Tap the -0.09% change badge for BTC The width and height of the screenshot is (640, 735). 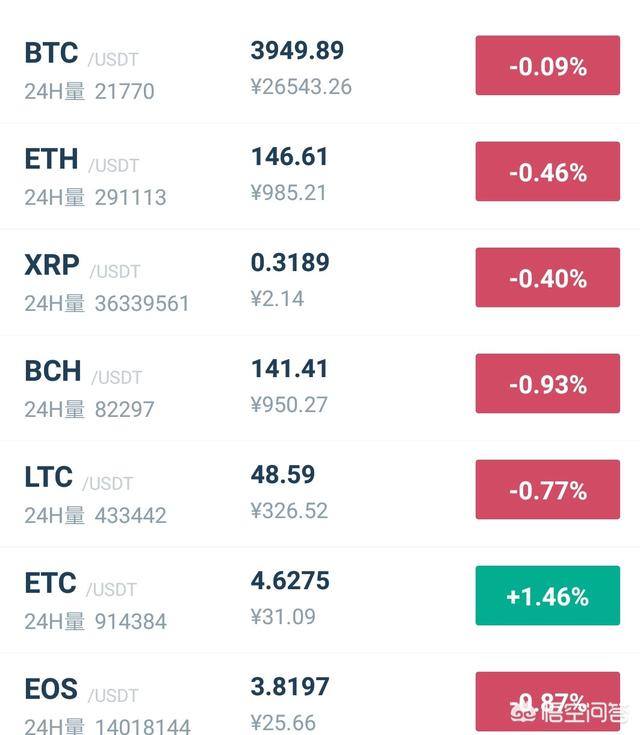coord(547,66)
